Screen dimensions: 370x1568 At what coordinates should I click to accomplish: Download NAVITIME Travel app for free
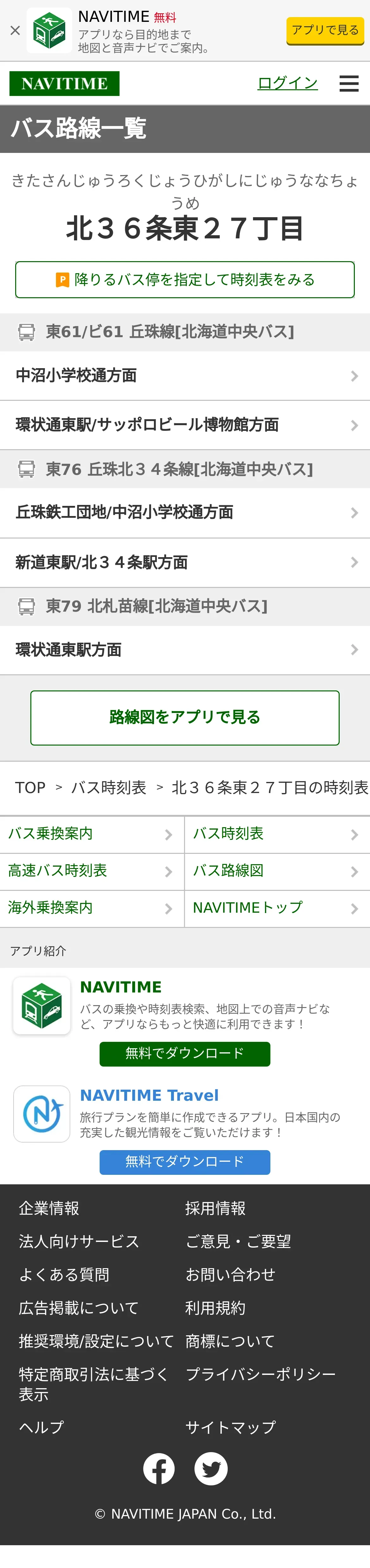185,1162
